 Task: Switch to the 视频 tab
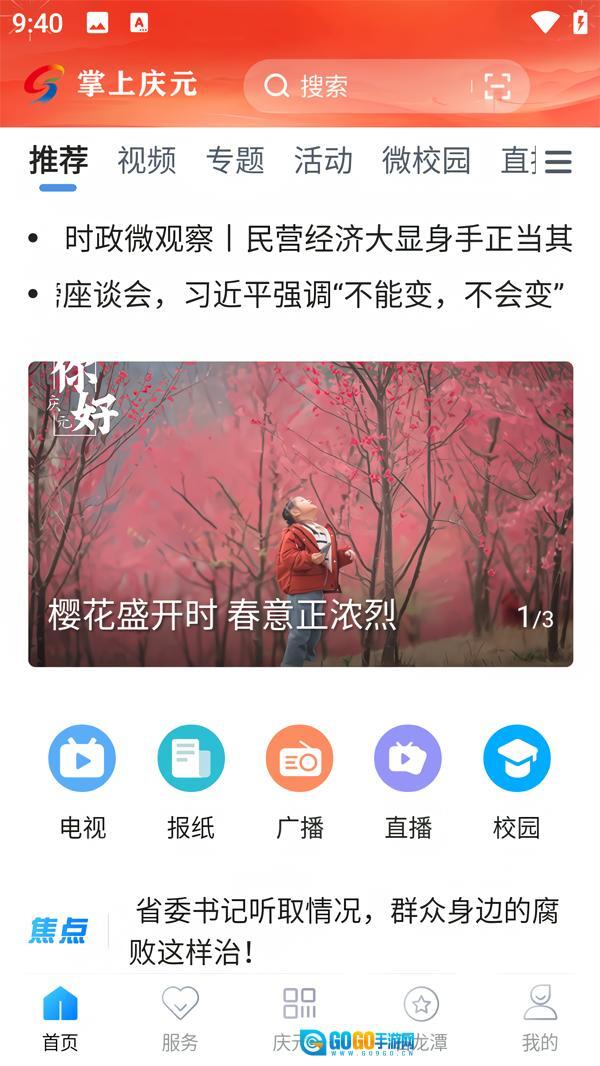pyautogui.click(x=146, y=160)
